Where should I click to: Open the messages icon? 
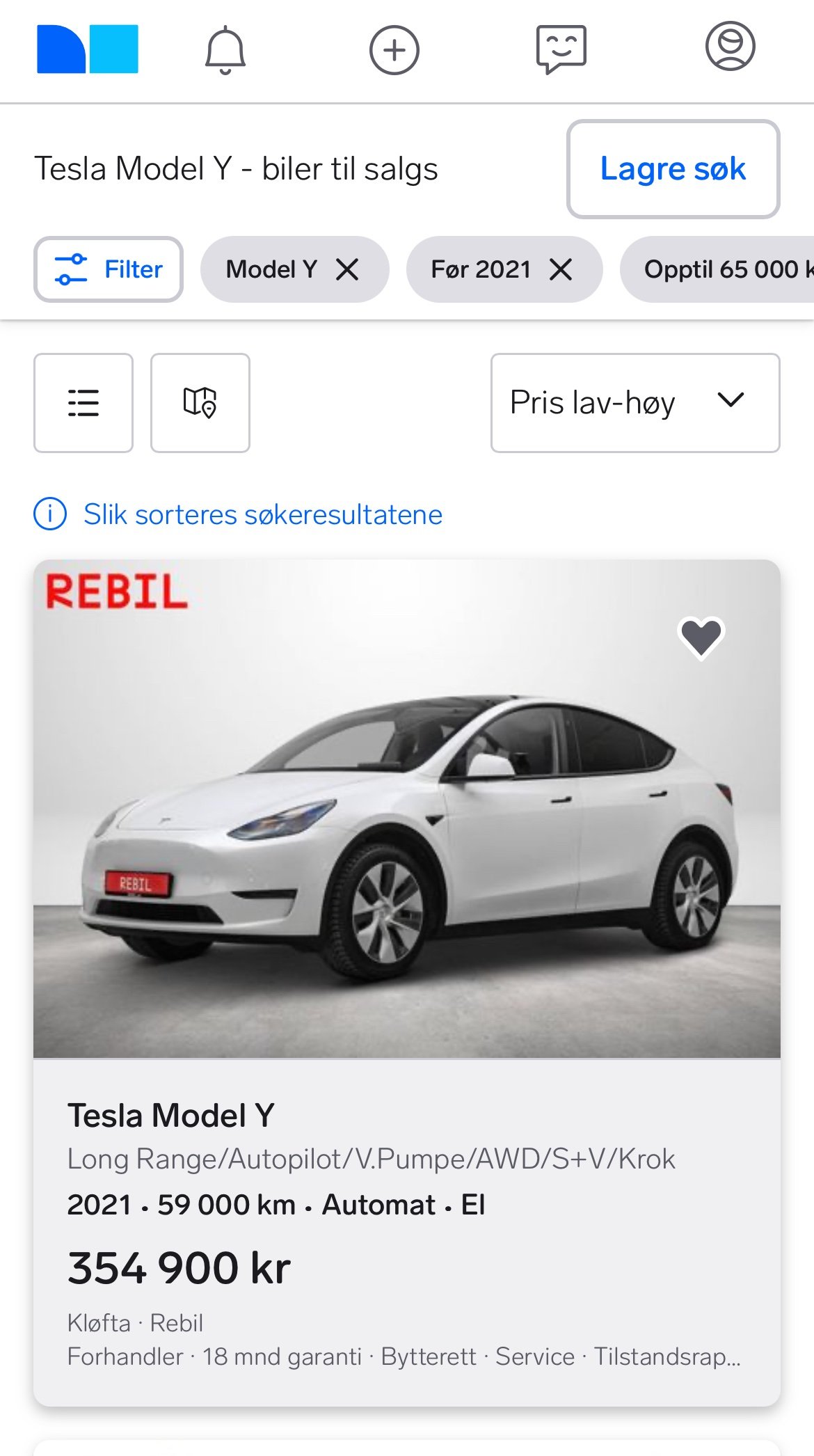pyautogui.click(x=561, y=49)
